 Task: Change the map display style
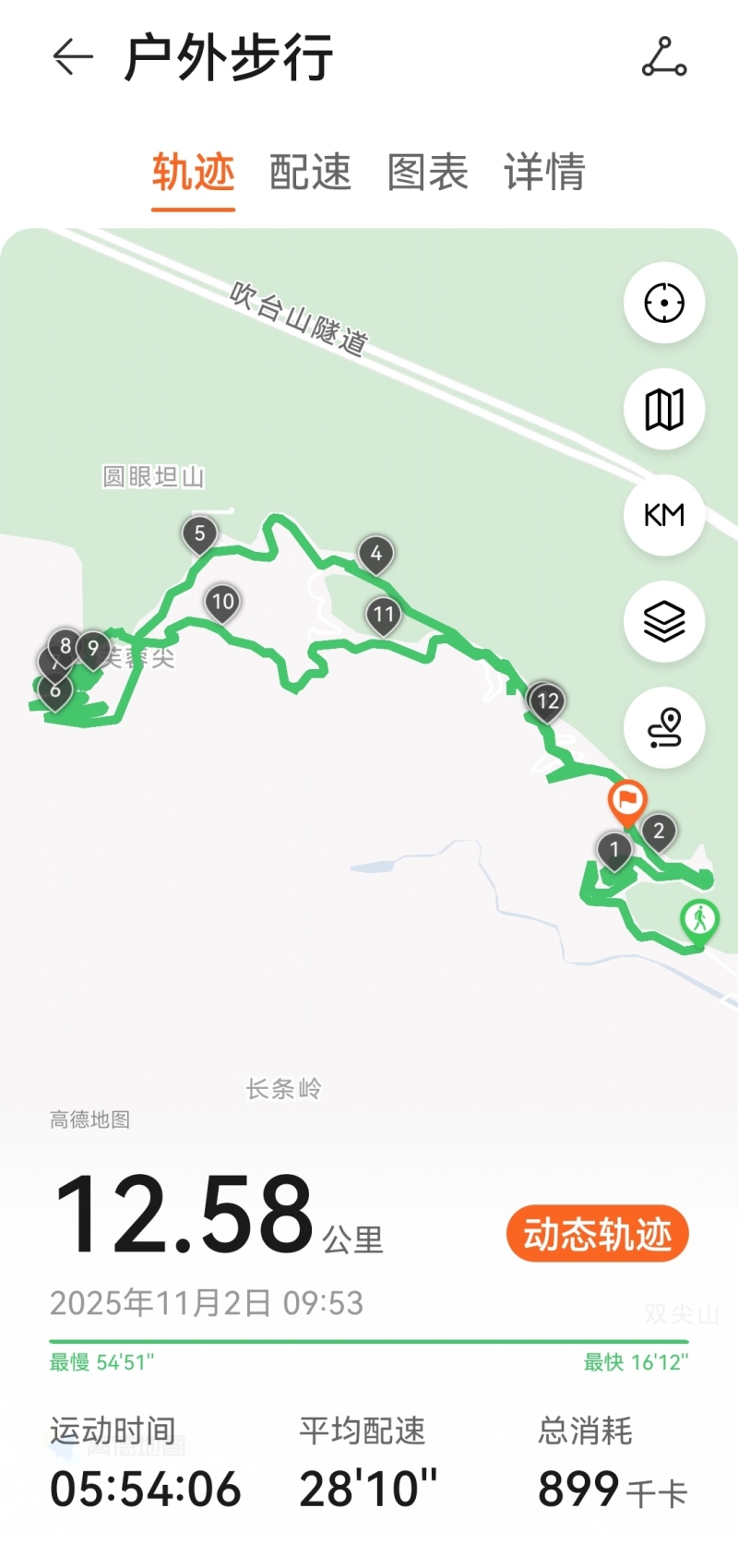coord(664,409)
